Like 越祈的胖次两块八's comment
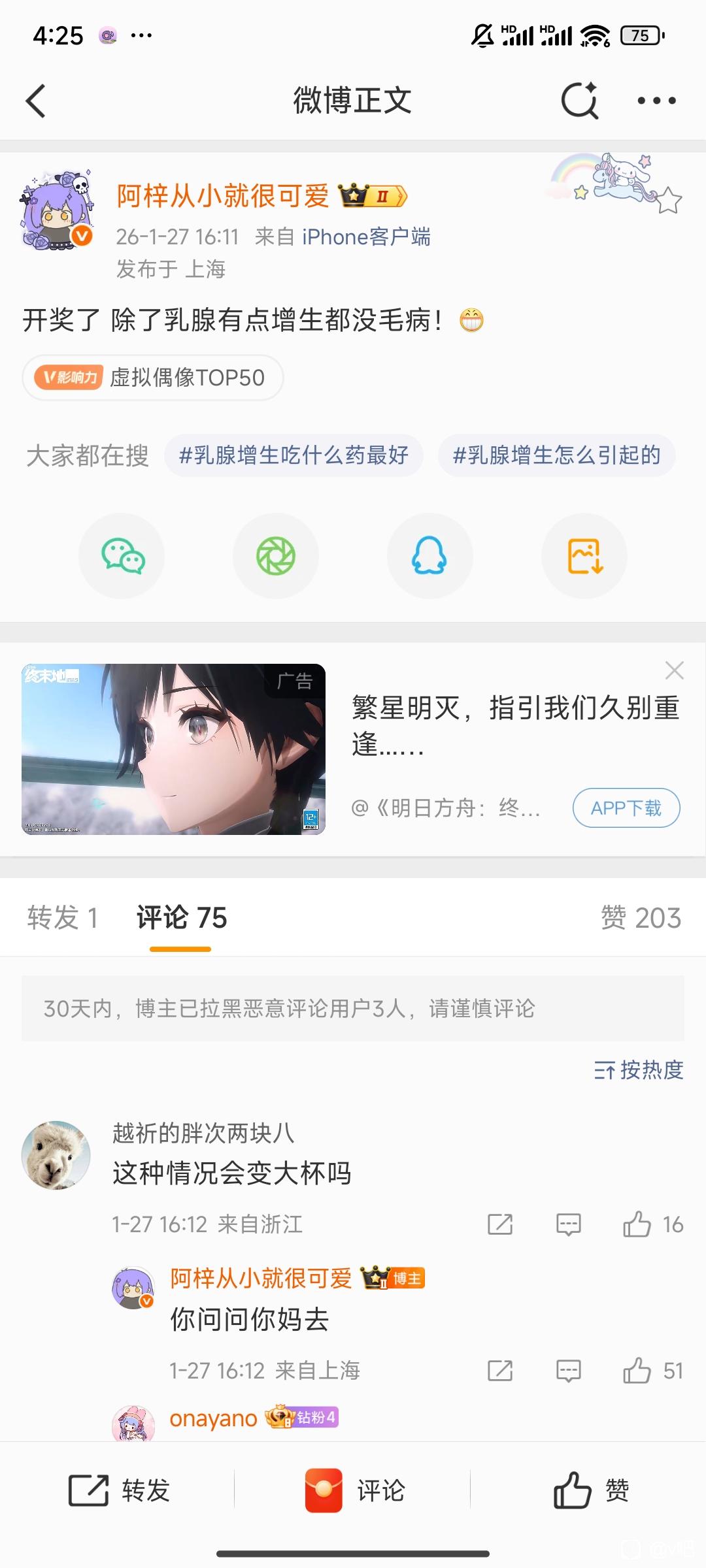Image resolution: width=706 pixels, height=1568 pixels. 637,1224
